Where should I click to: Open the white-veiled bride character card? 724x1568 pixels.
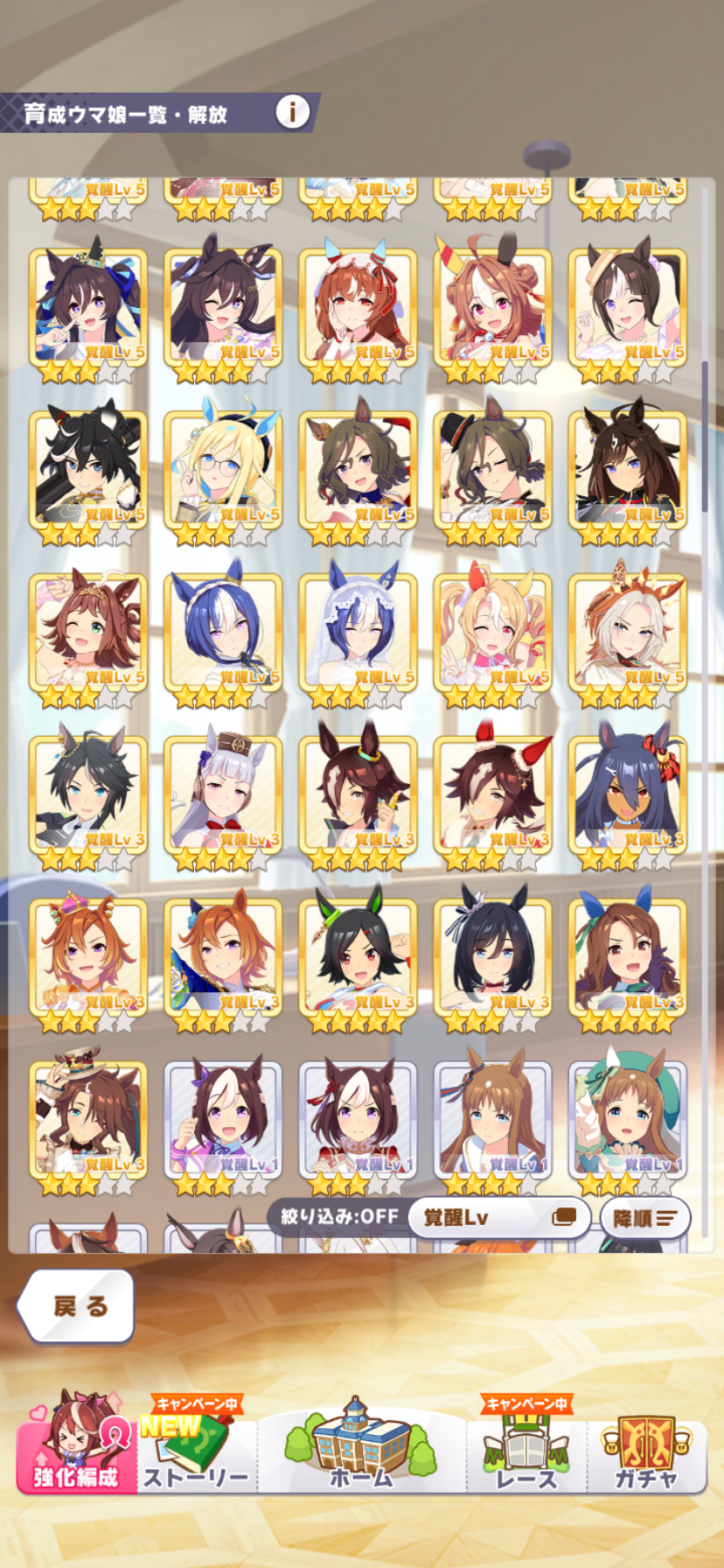tap(358, 632)
